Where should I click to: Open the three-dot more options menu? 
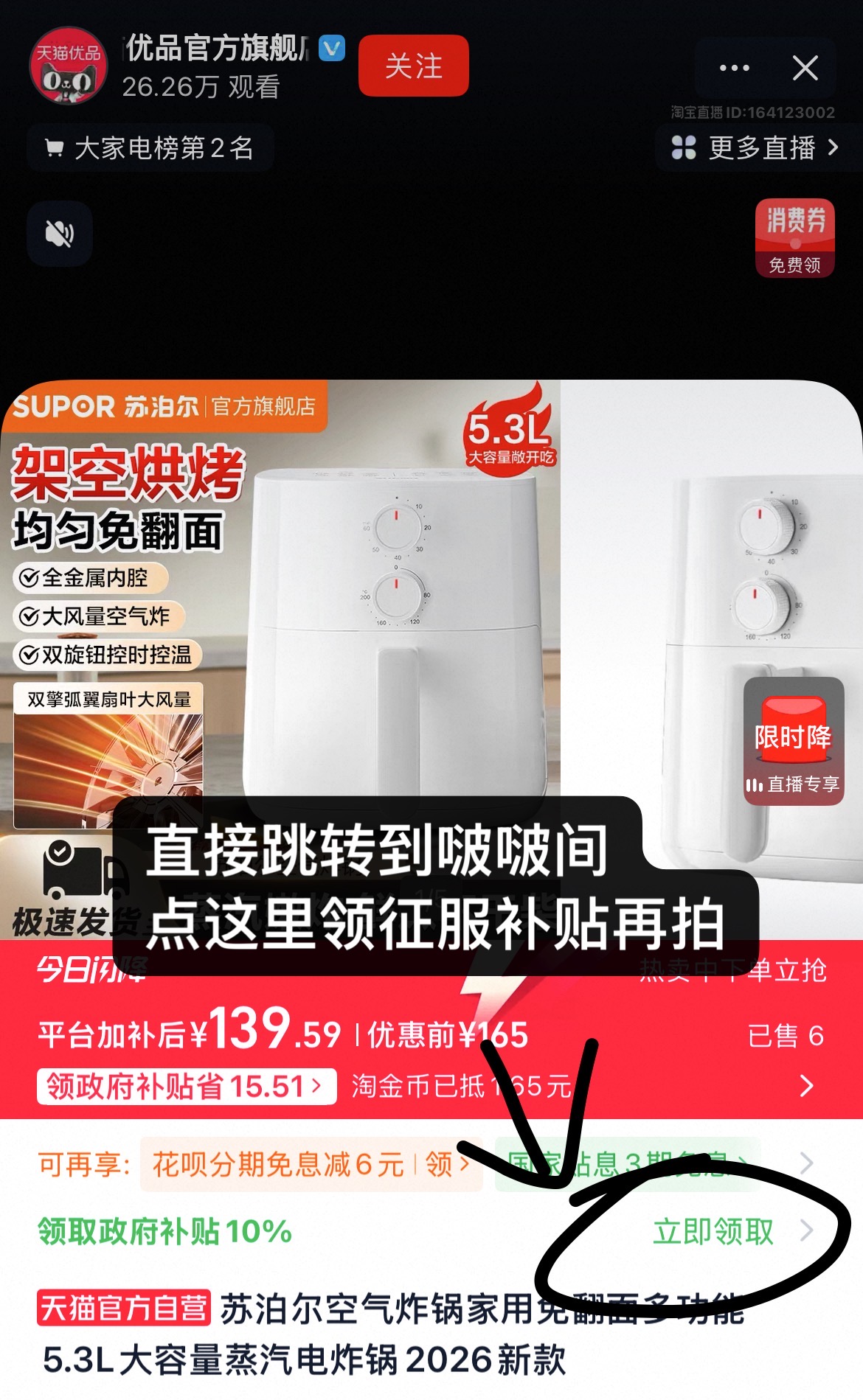[734, 68]
